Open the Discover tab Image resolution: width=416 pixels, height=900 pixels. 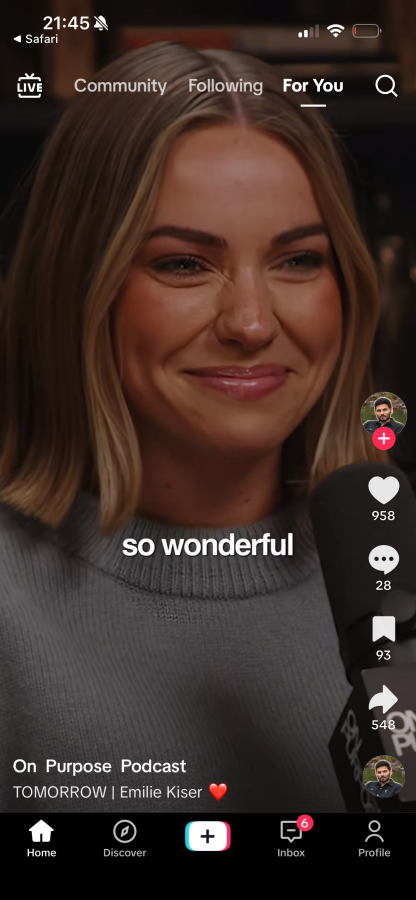[x=125, y=839]
